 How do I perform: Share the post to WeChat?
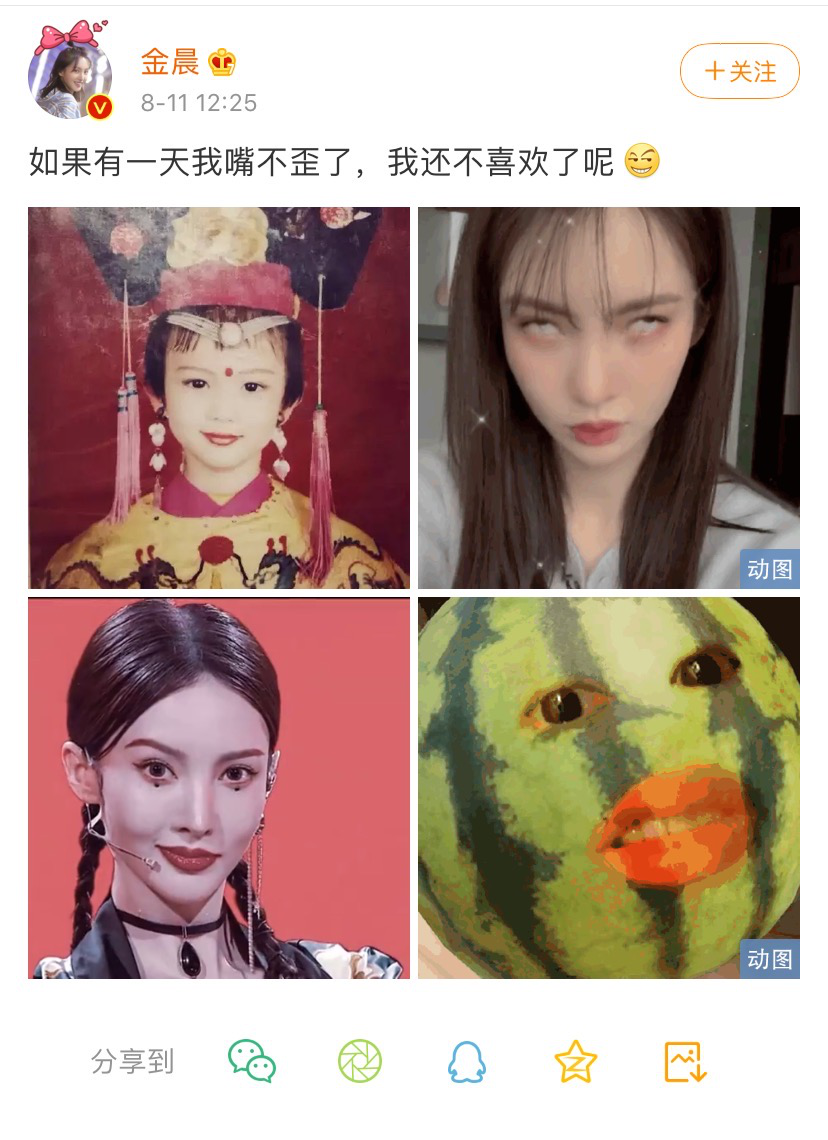coord(252,1061)
